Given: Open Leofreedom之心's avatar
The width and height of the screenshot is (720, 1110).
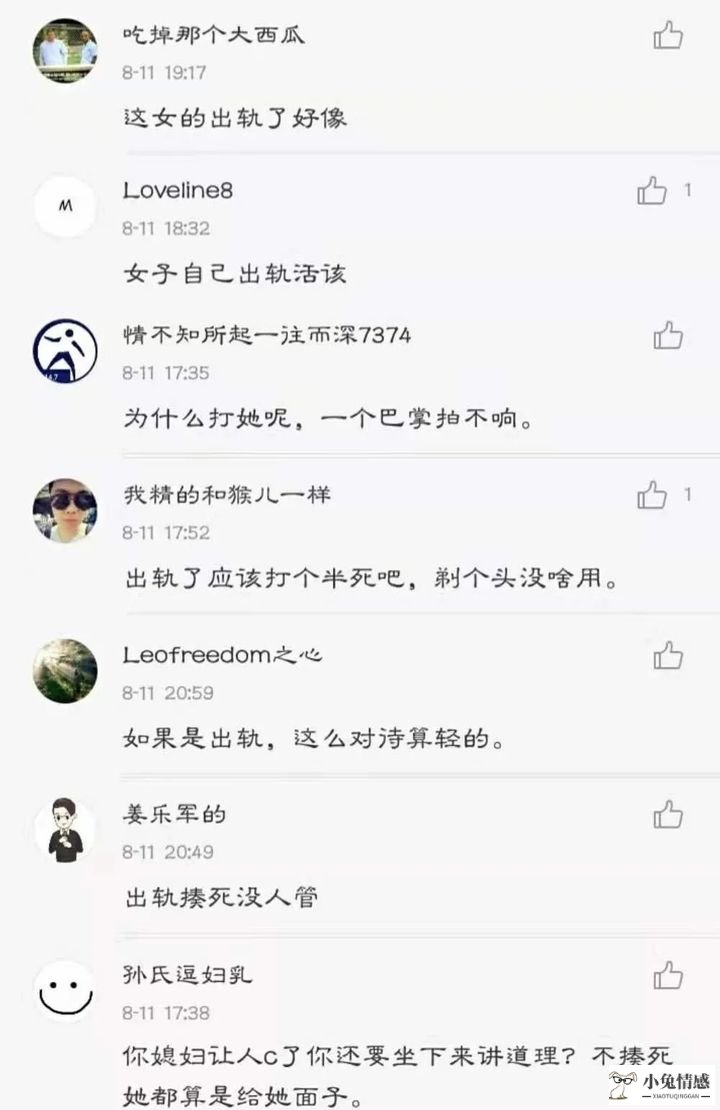Looking at the screenshot, I should click(x=65, y=671).
